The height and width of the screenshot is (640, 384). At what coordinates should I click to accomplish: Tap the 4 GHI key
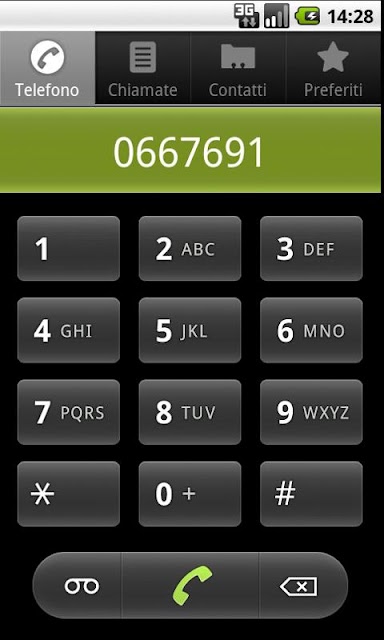69,330
